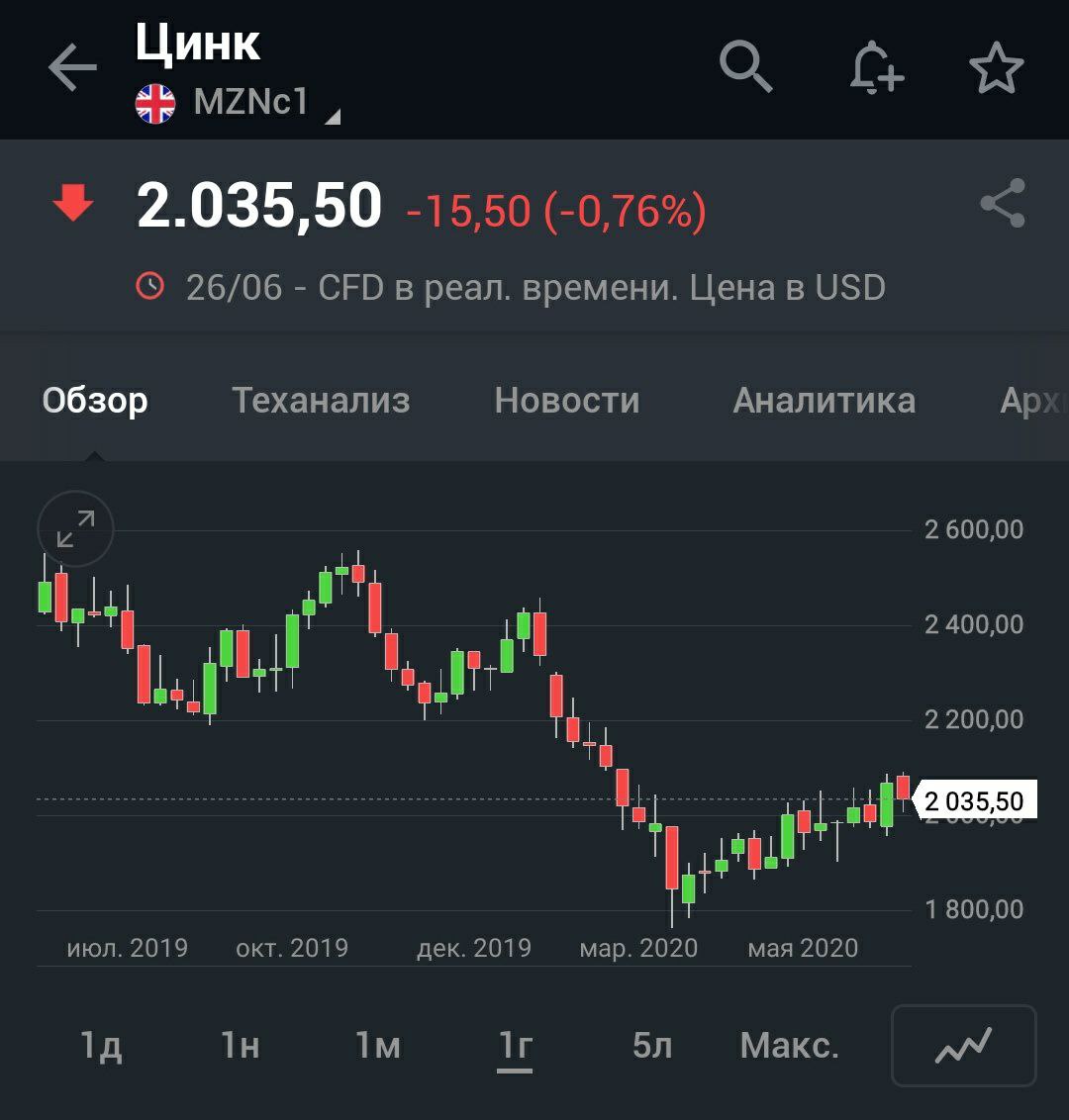Change the chart type with the line button
Viewport: 1069px width, 1120px height.
(963, 1046)
